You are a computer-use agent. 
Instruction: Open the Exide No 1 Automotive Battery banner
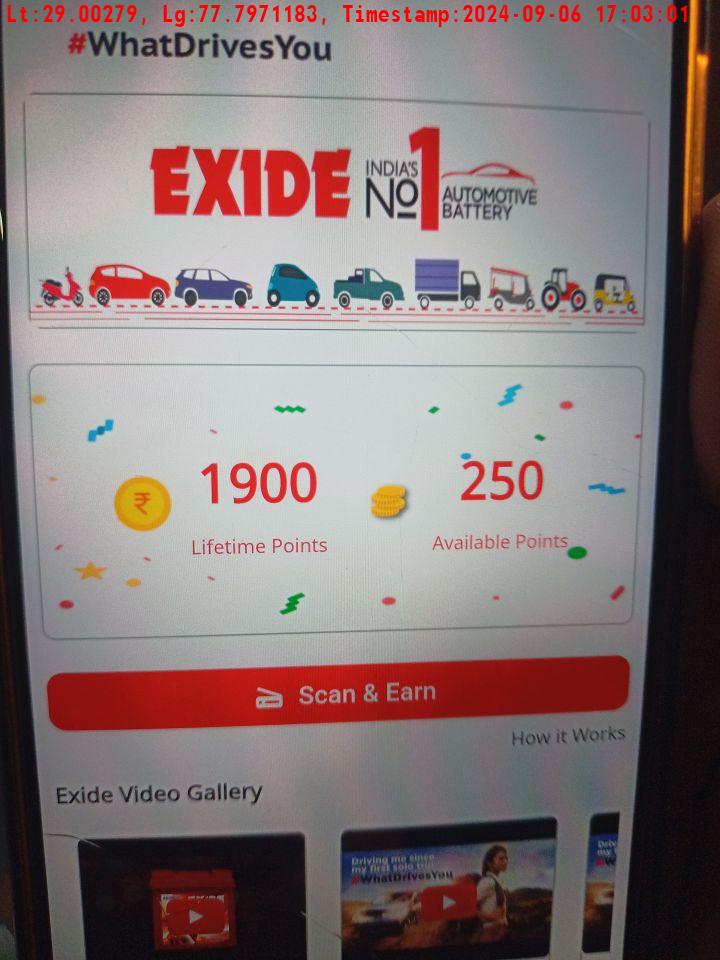tap(338, 210)
